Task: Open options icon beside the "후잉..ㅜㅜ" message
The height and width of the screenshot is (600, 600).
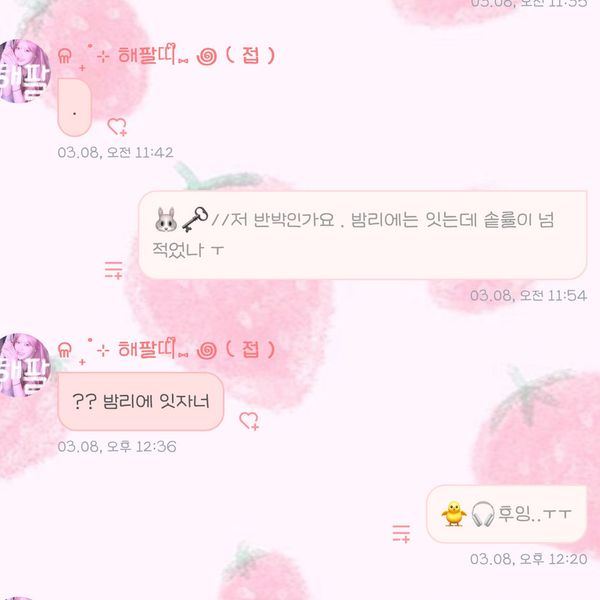Action: tap(401, 534)
